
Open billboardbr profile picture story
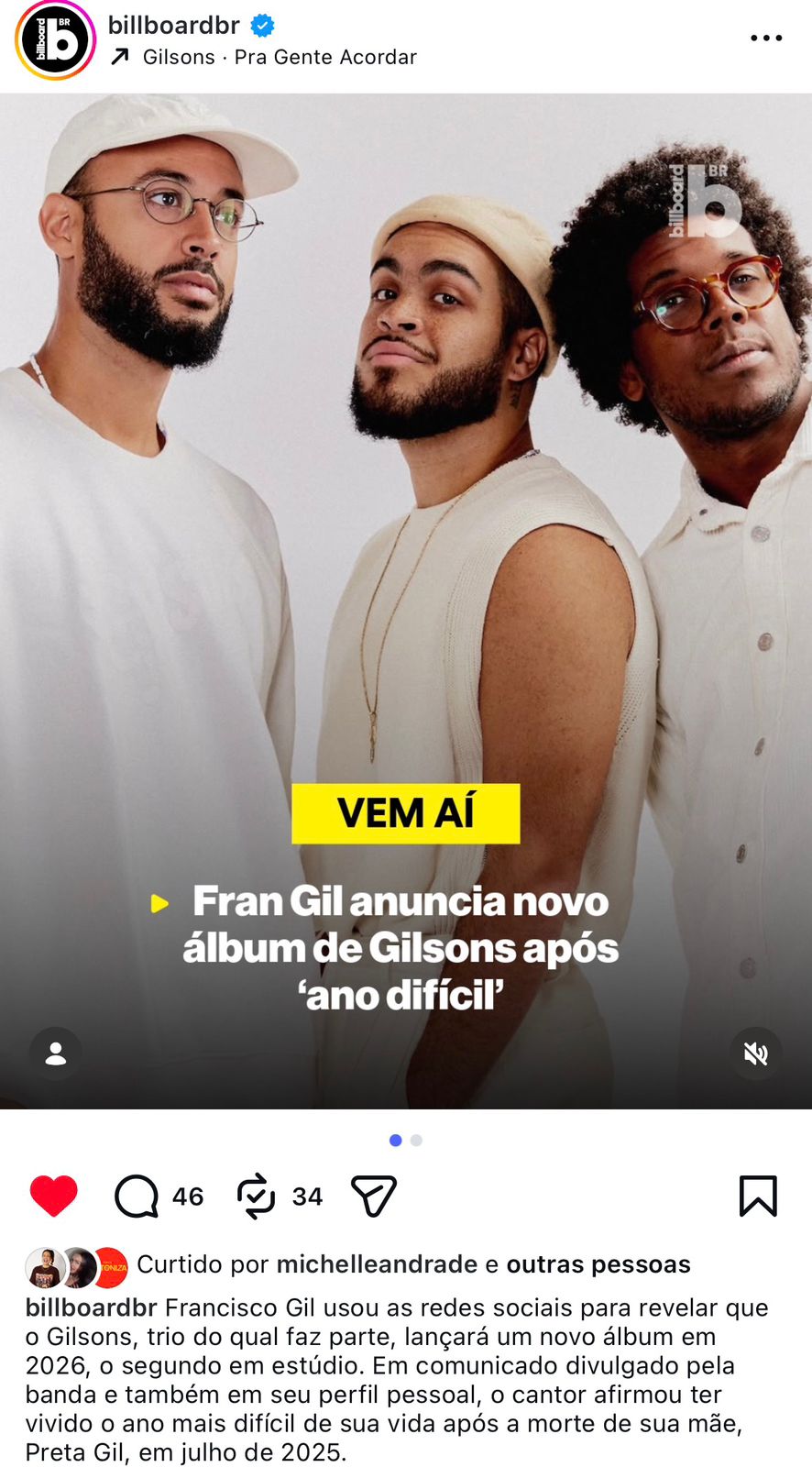[55, 40]
